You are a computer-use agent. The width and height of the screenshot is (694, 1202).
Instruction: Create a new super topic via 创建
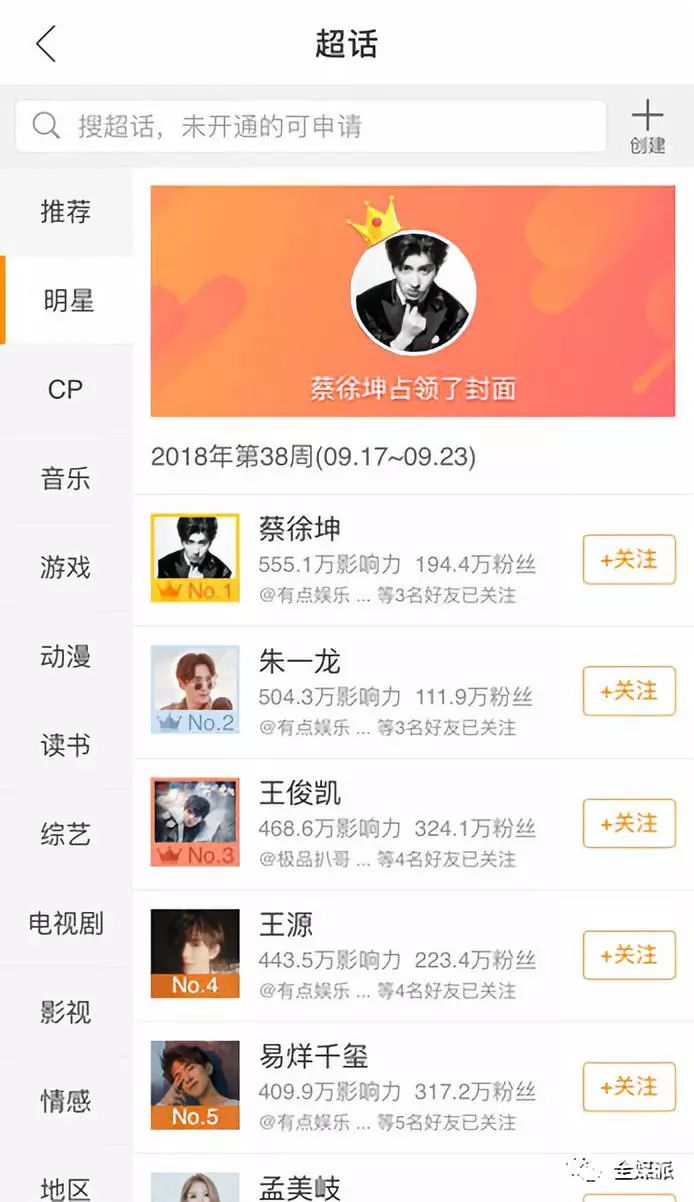coord(647,127)
